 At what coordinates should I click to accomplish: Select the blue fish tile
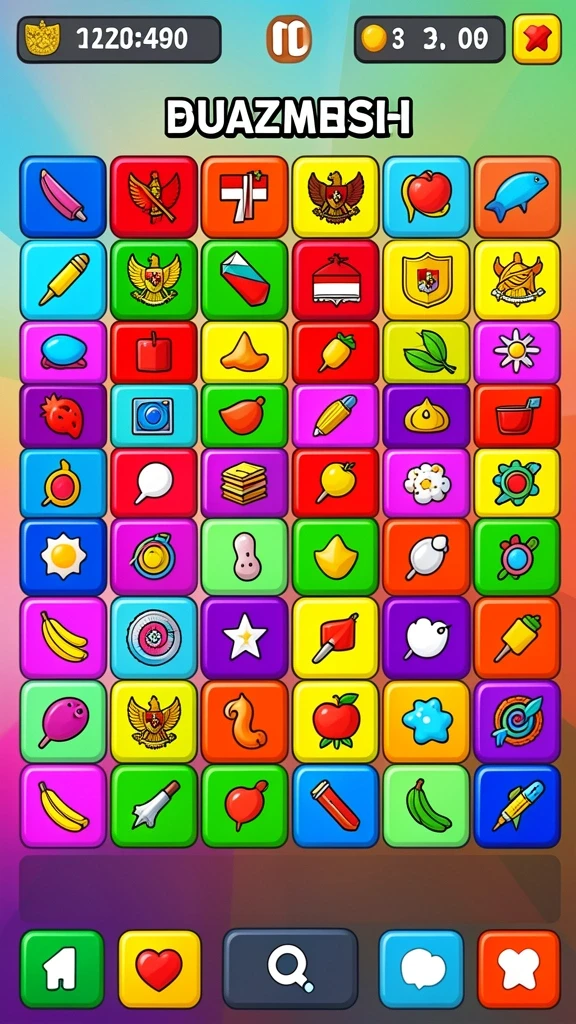(517, 197)
